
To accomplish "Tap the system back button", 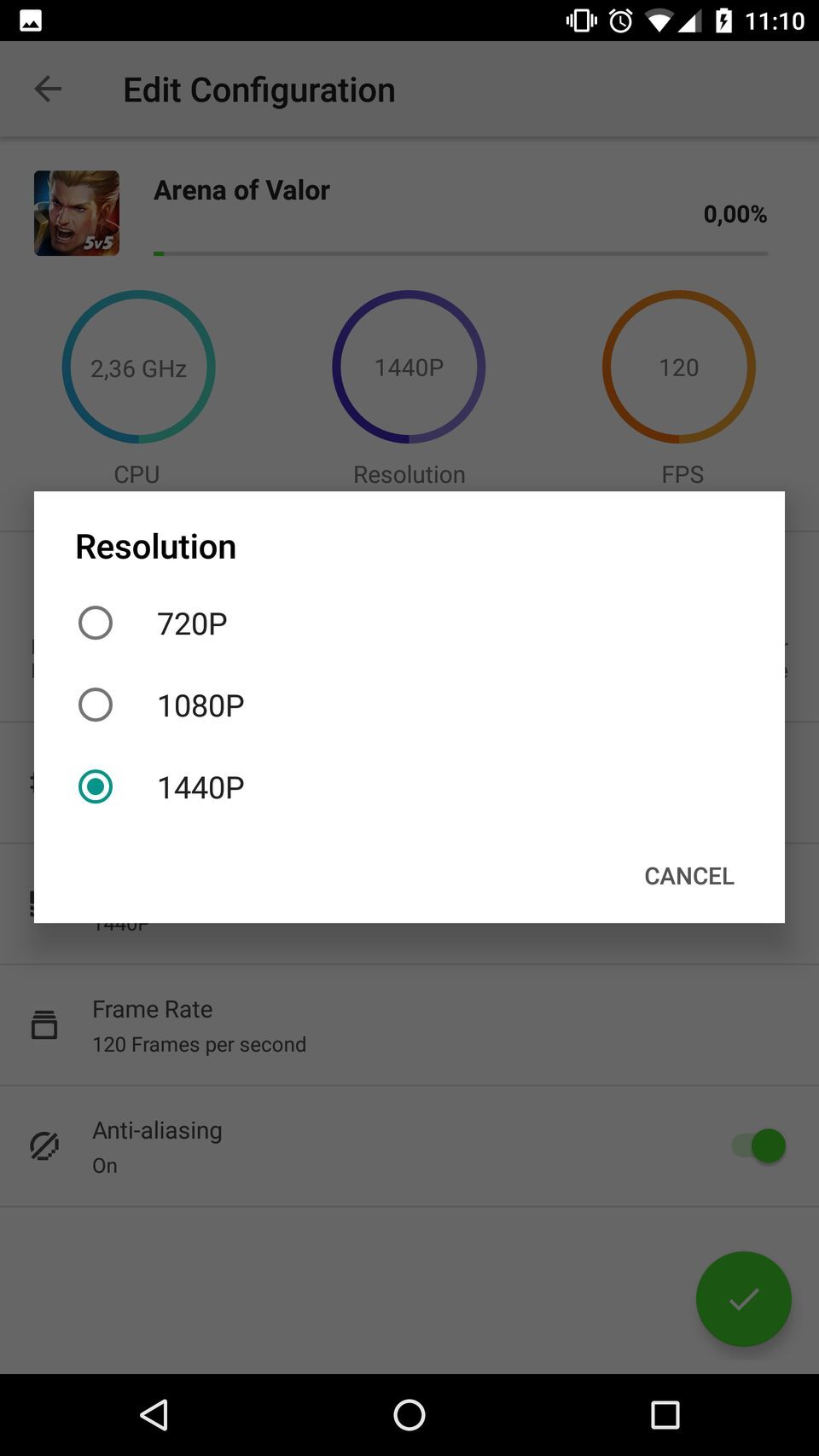I will click(154, 1415).
